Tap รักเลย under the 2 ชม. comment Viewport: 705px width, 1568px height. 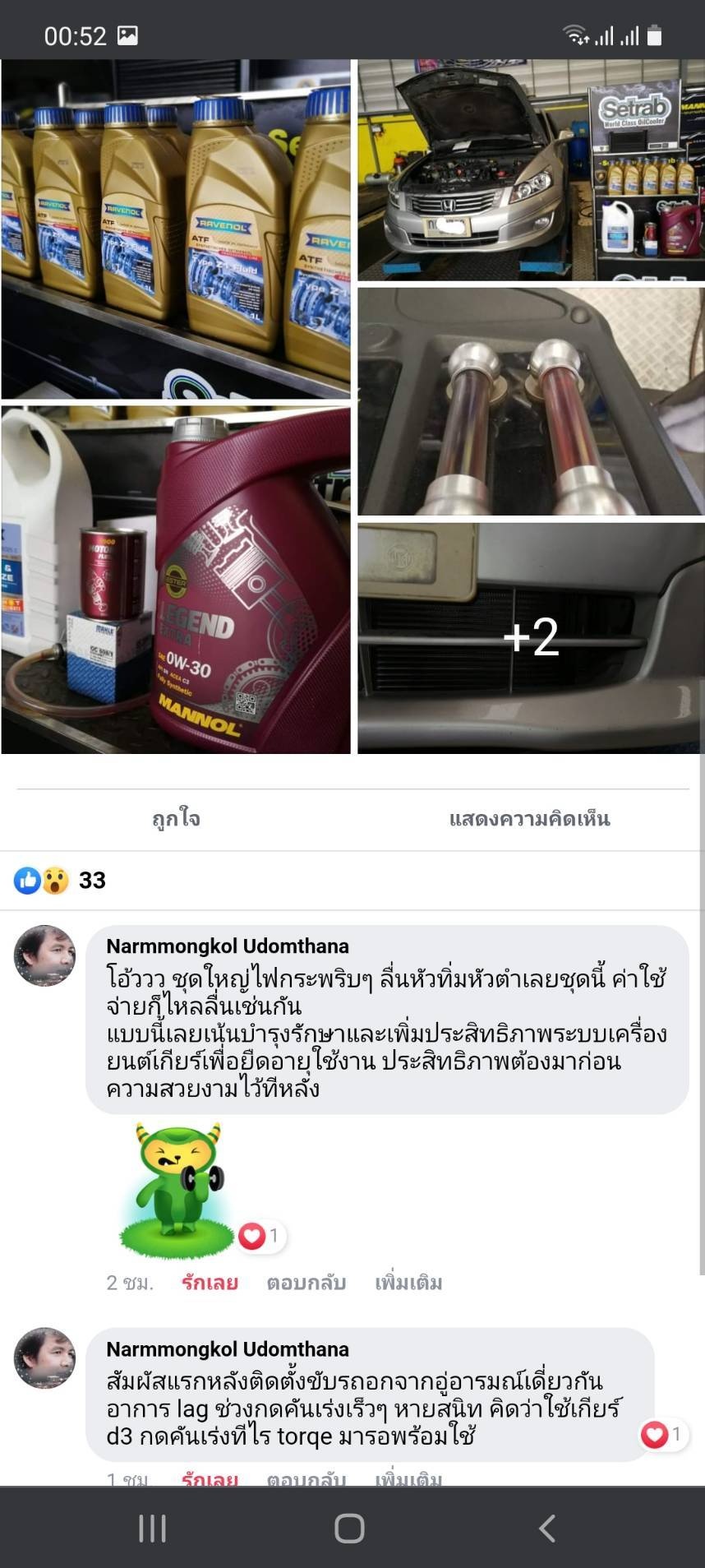210,1283
